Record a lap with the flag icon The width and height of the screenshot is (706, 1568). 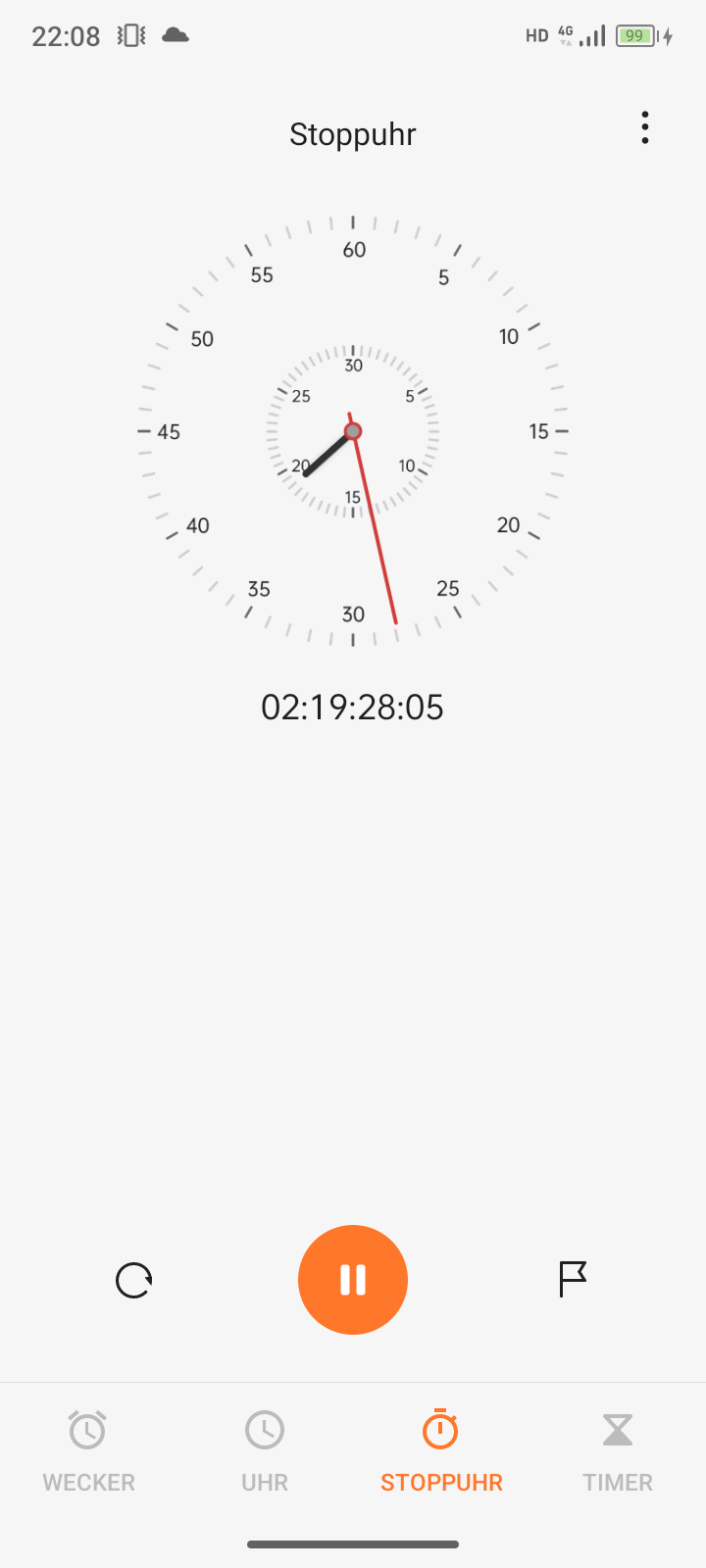[x=572, y=1280]
